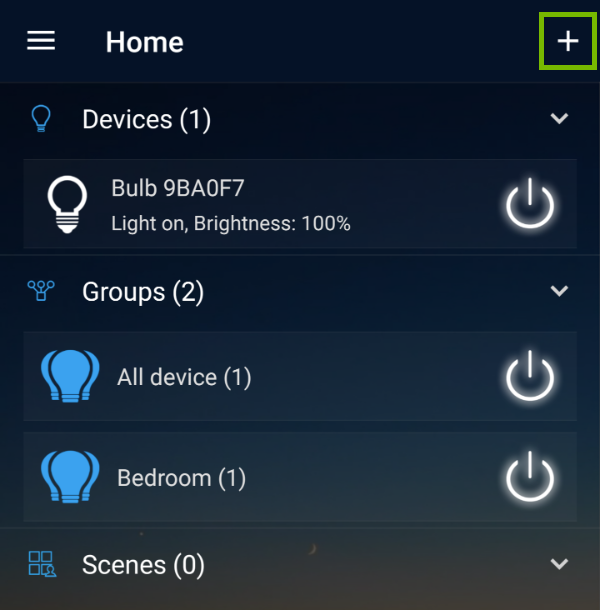Toggle power for All device group

(x=529, y=377)
